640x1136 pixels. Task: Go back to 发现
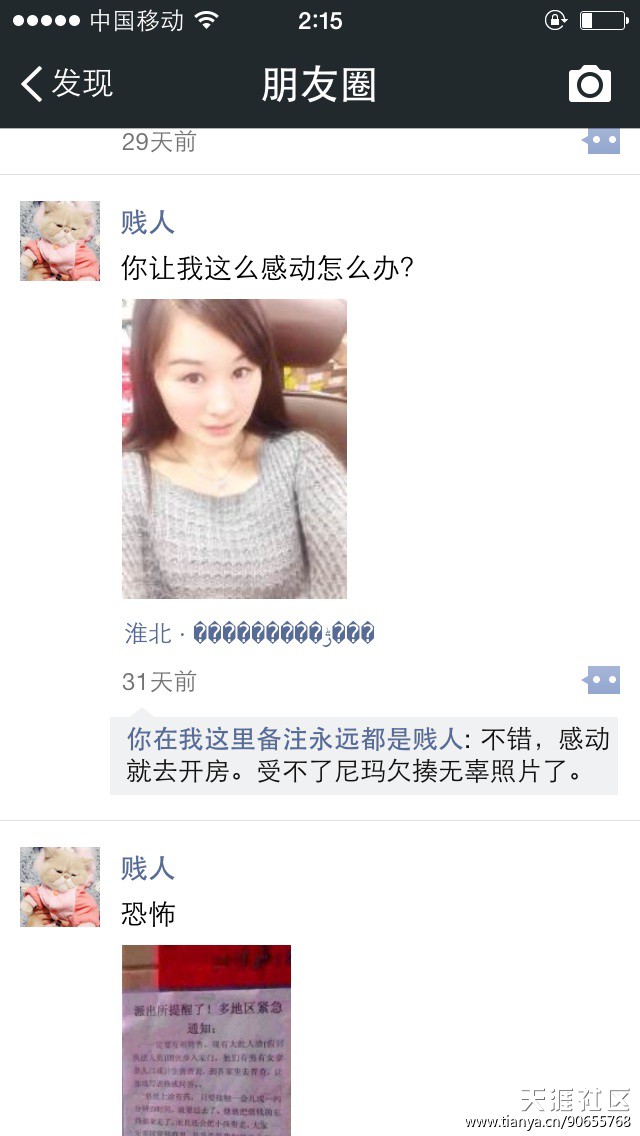(67, 84)
